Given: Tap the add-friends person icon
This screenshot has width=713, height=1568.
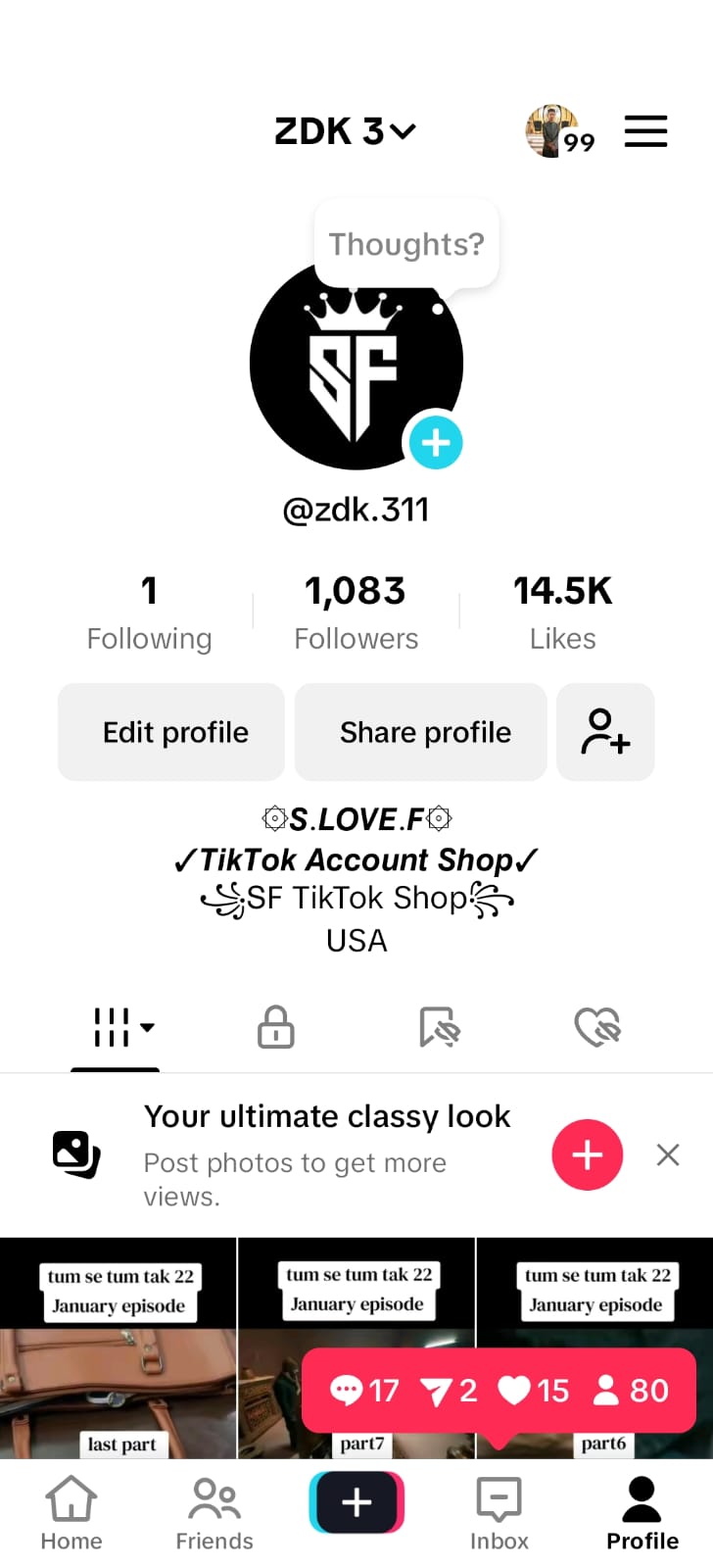Looking at the screenshot, I should click(604, 732).
